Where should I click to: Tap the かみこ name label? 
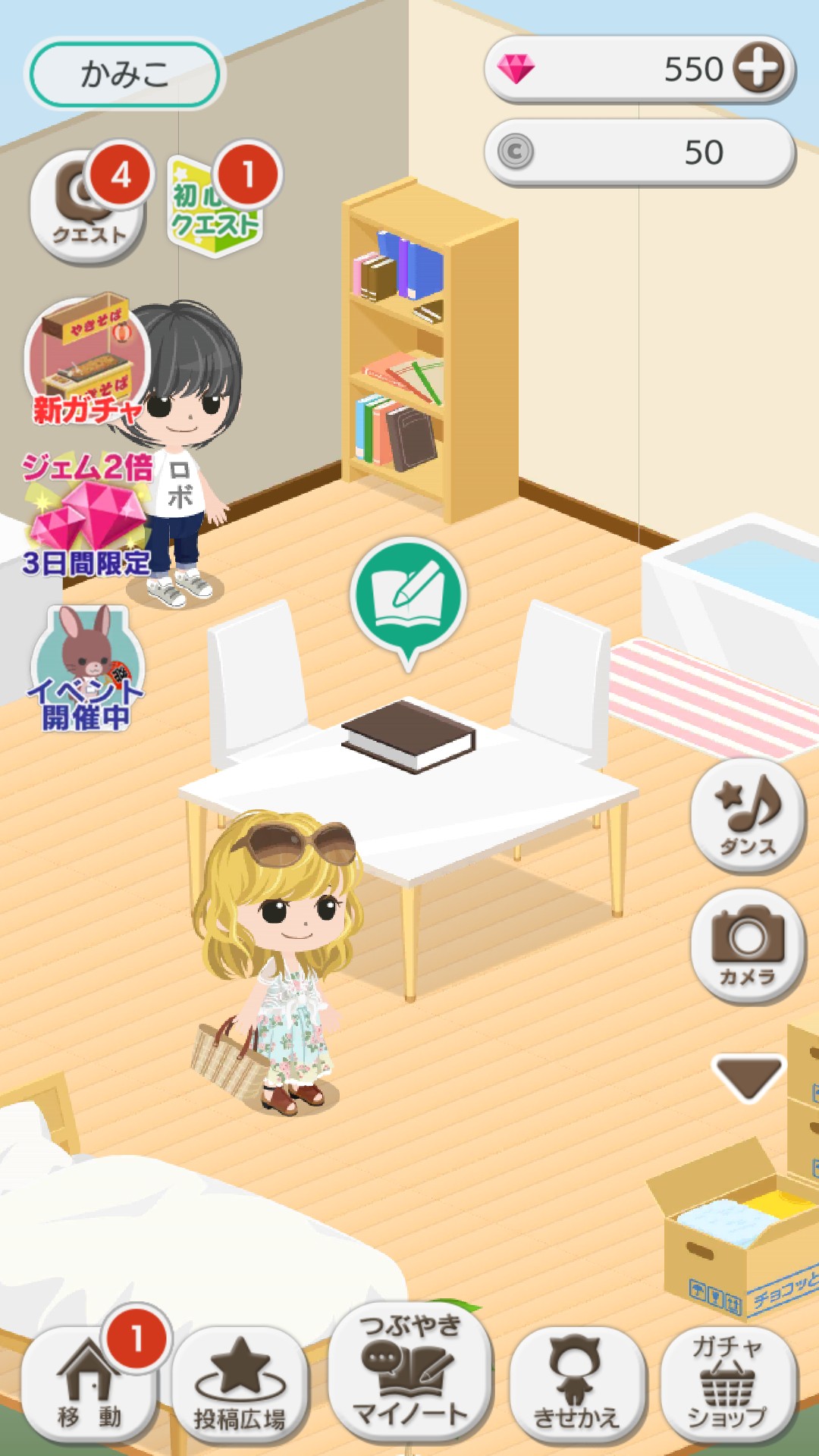[x=124, y=74]
